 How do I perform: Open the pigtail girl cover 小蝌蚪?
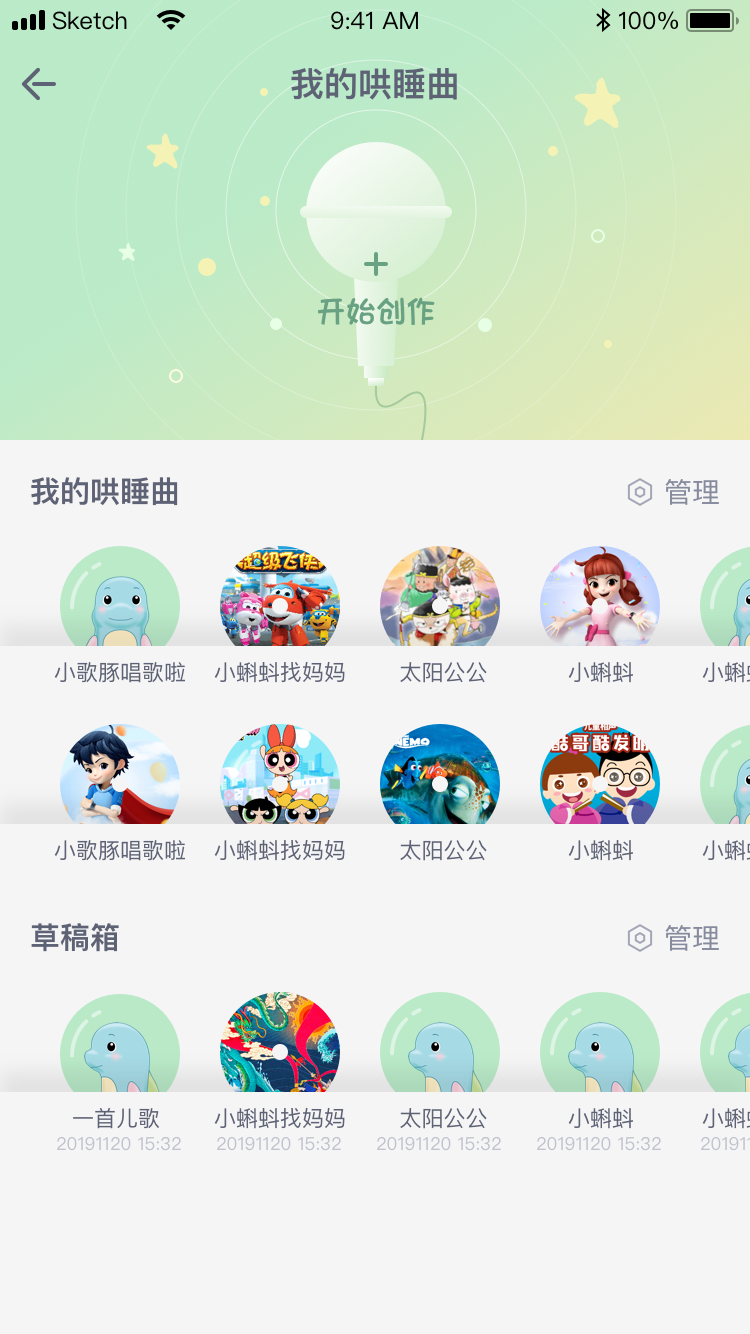point(600,606)
